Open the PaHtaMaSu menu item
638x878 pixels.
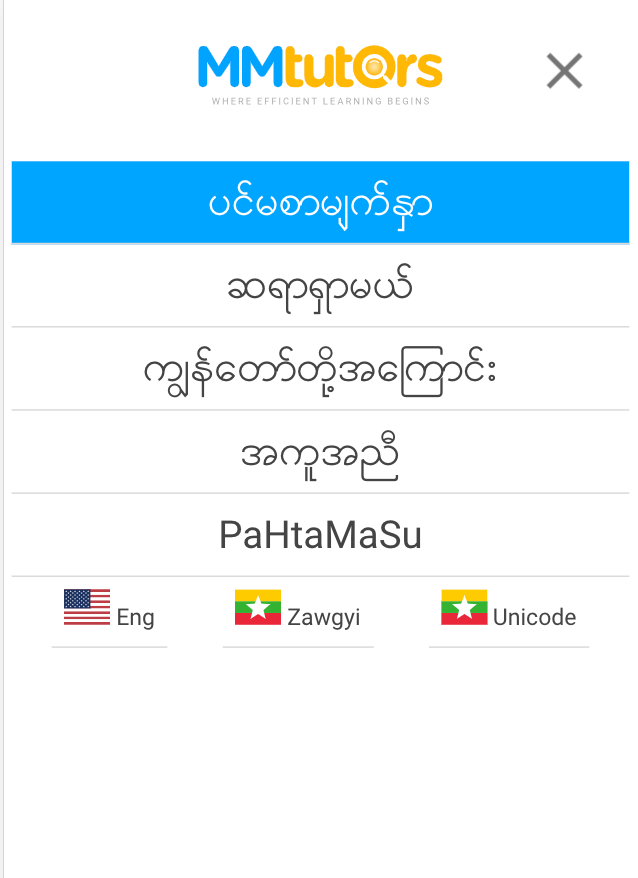320,535
